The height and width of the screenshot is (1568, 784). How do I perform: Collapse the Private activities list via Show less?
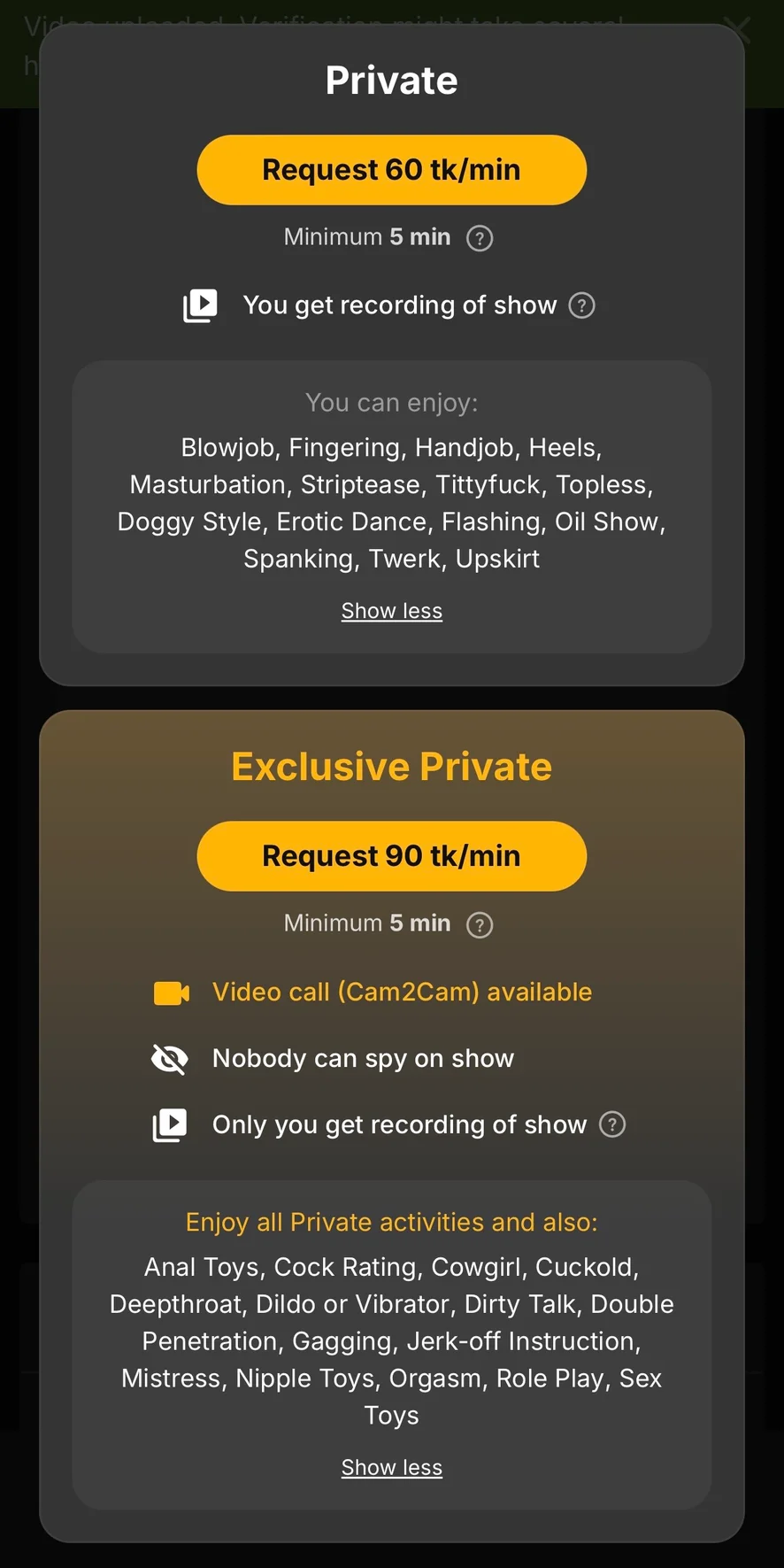[x=391, y=611]
